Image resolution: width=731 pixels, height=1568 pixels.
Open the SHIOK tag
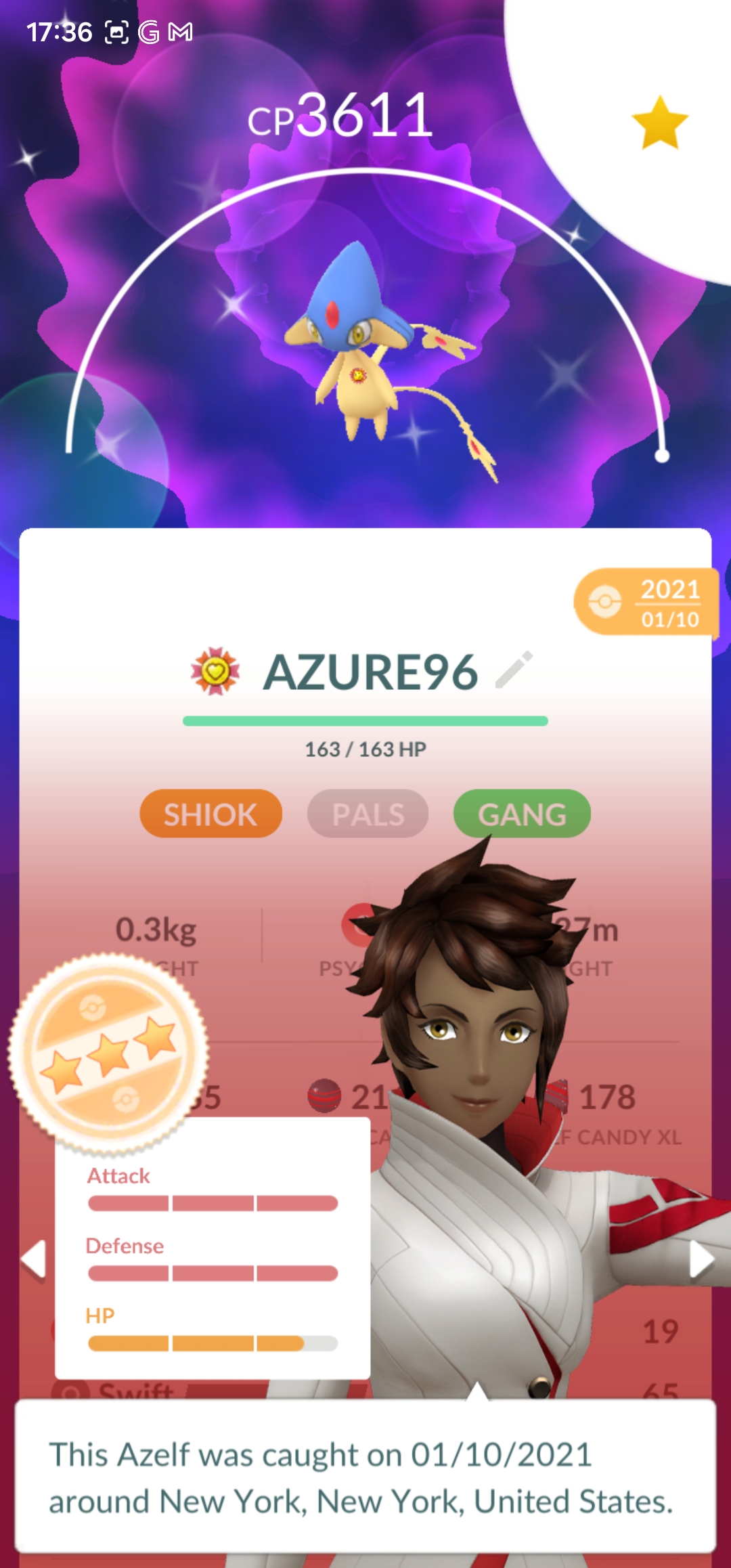211,814
